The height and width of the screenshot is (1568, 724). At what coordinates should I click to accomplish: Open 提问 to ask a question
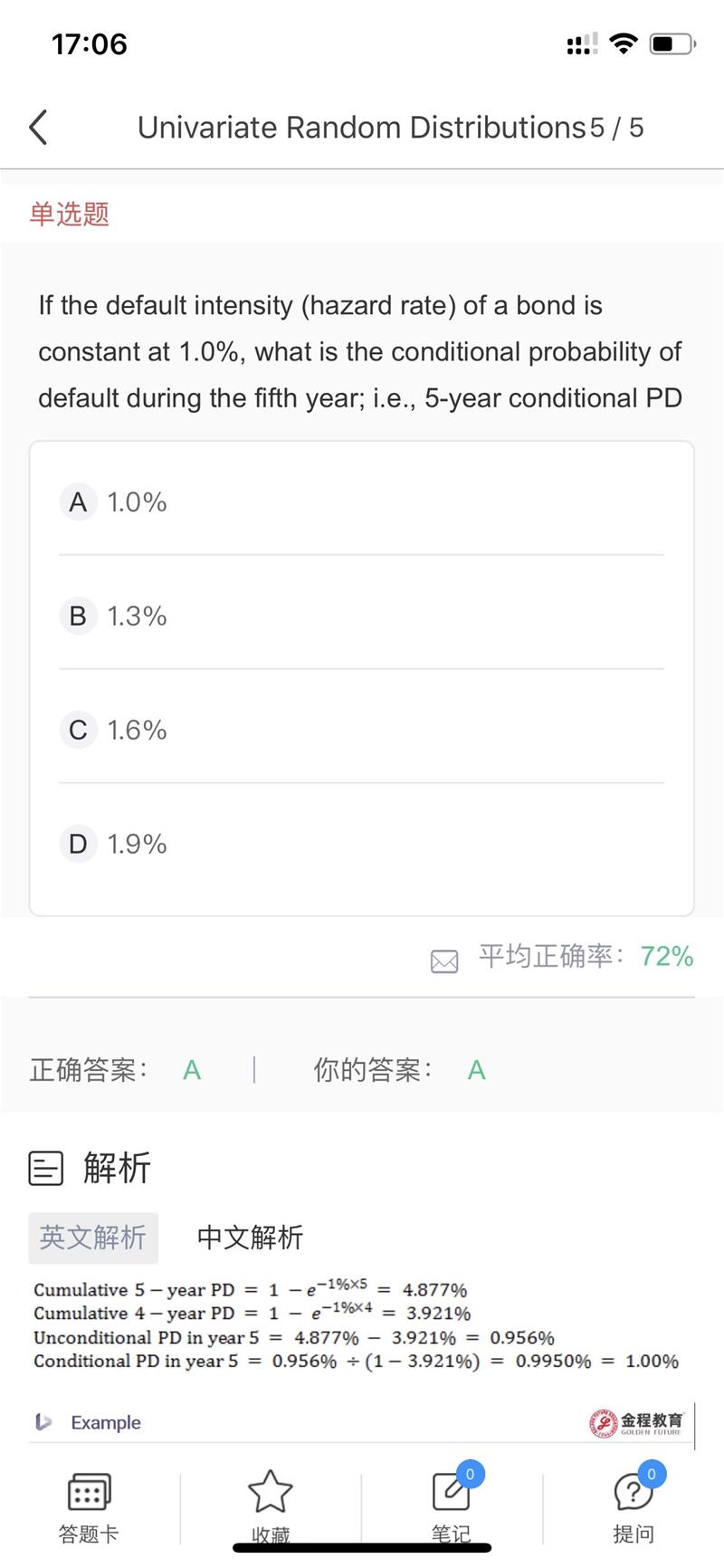(x=633, y=1506)
